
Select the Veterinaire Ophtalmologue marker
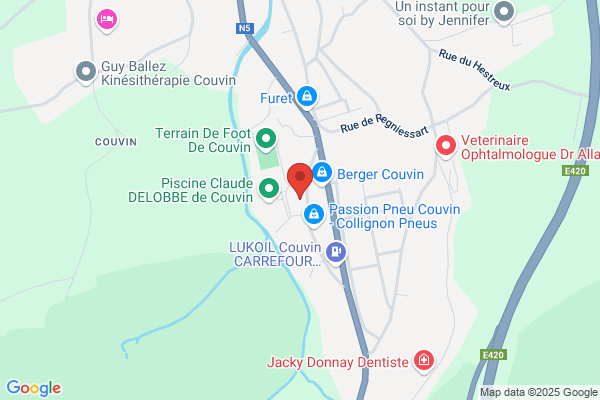(x=446, y=147)
